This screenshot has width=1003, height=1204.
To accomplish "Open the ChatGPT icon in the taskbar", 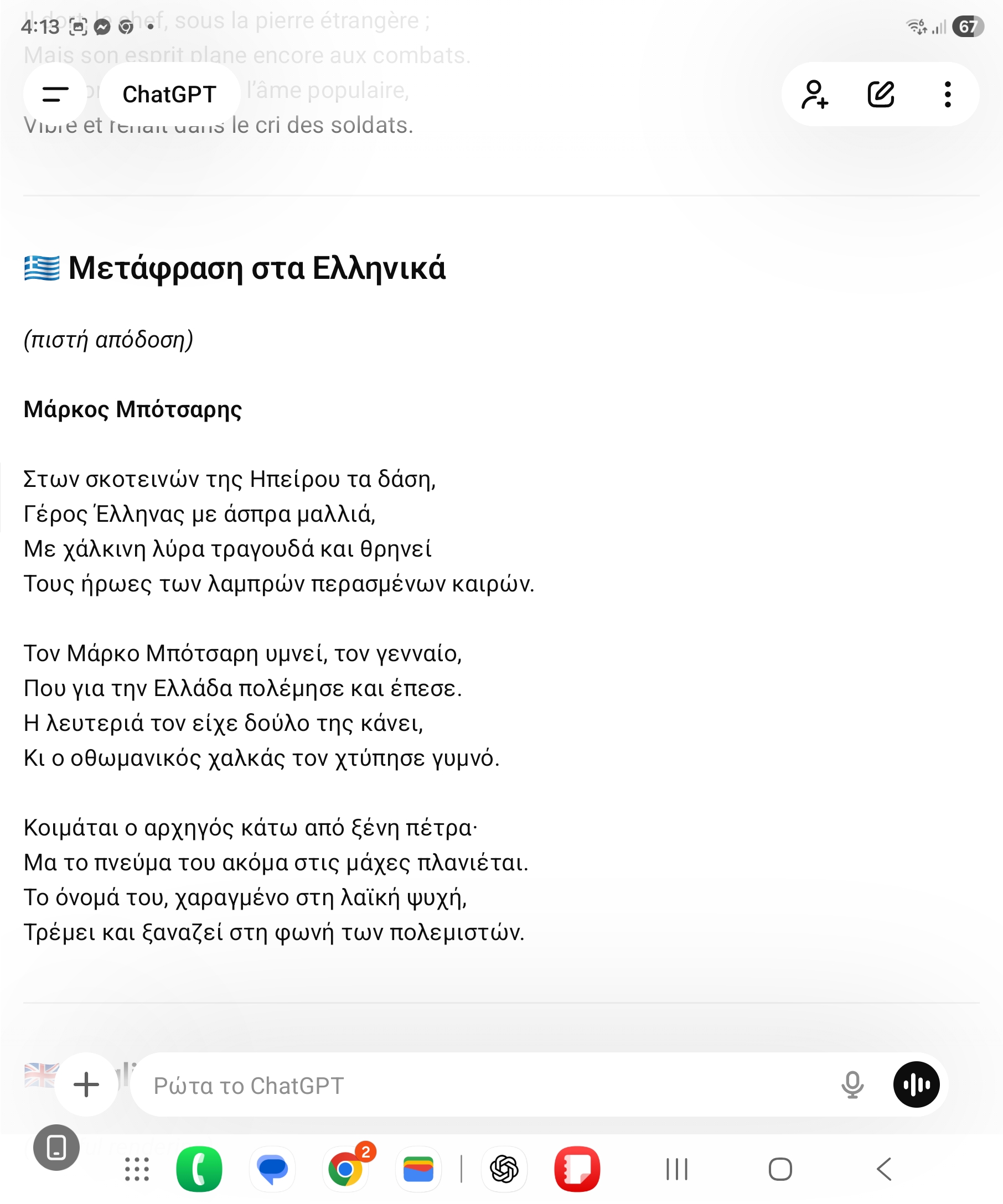I will coord(504,1169).
